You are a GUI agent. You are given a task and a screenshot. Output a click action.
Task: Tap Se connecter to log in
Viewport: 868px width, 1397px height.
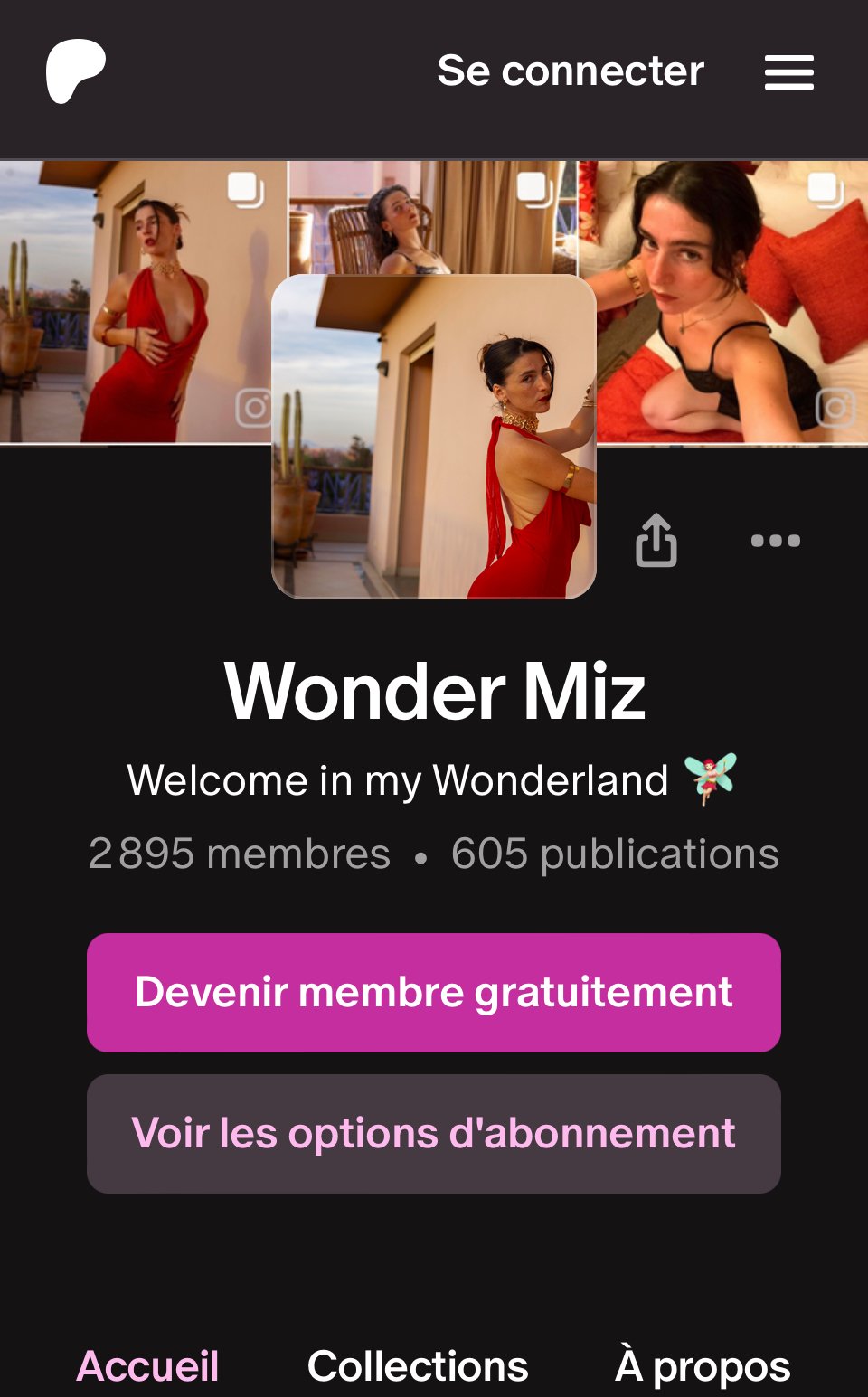point(570,71)
